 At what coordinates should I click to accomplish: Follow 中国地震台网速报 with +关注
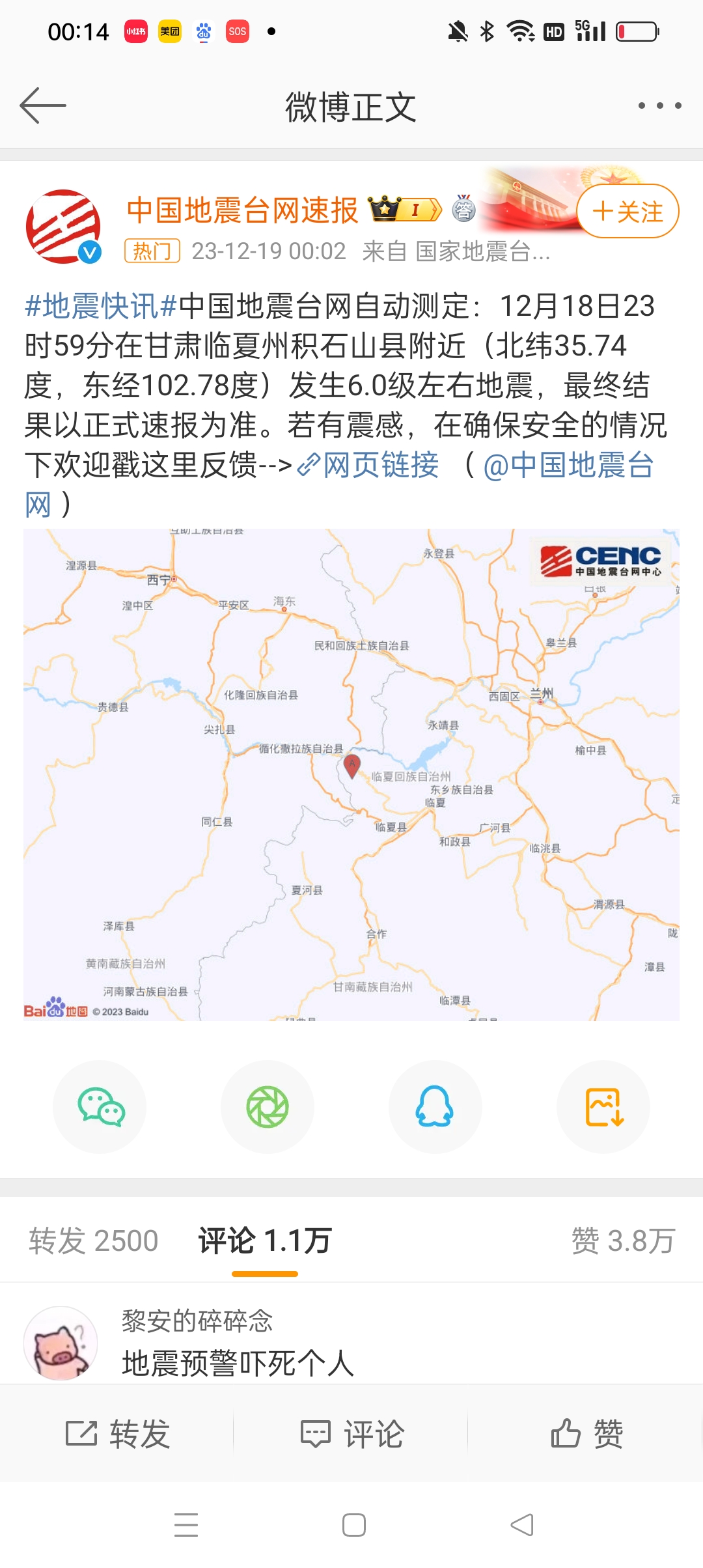coord(627,212)
